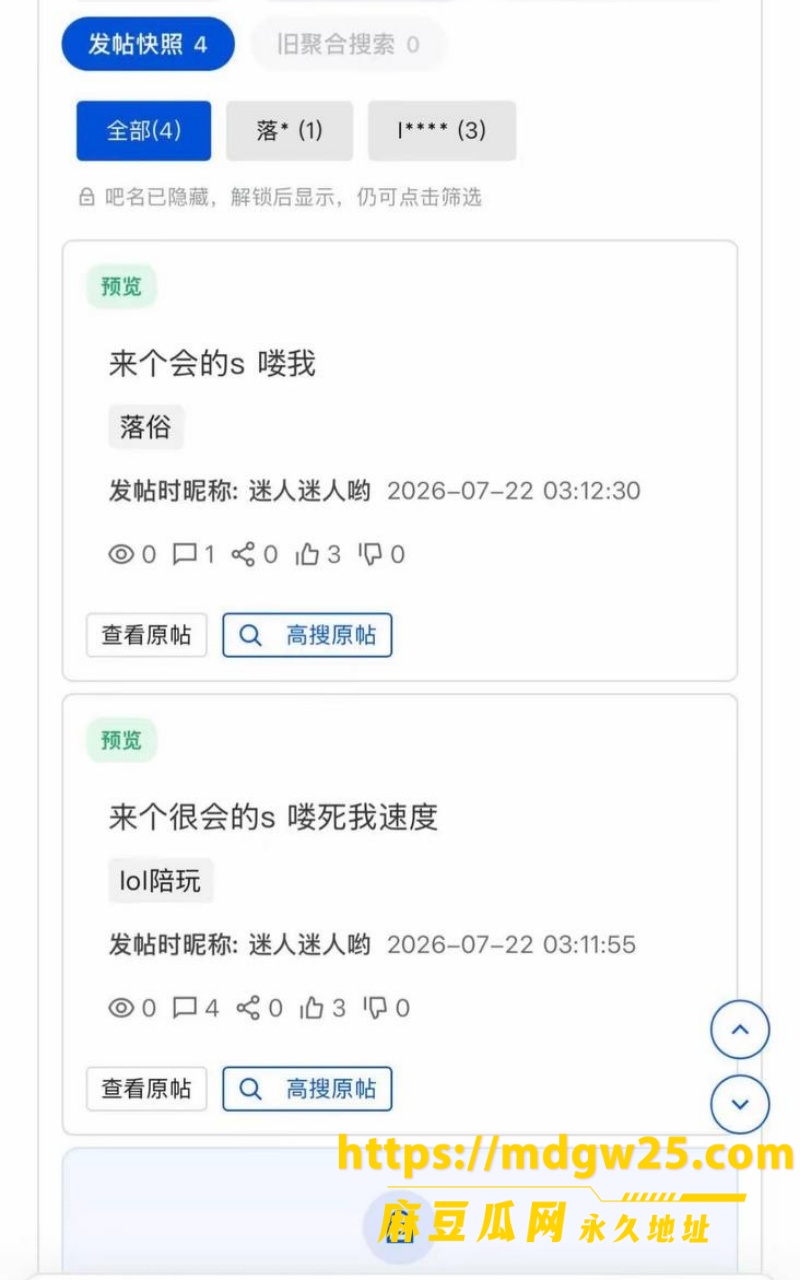Select the 全部(4) filter chip
Viewport: 800px width, 1280px height.
point(144,131)
